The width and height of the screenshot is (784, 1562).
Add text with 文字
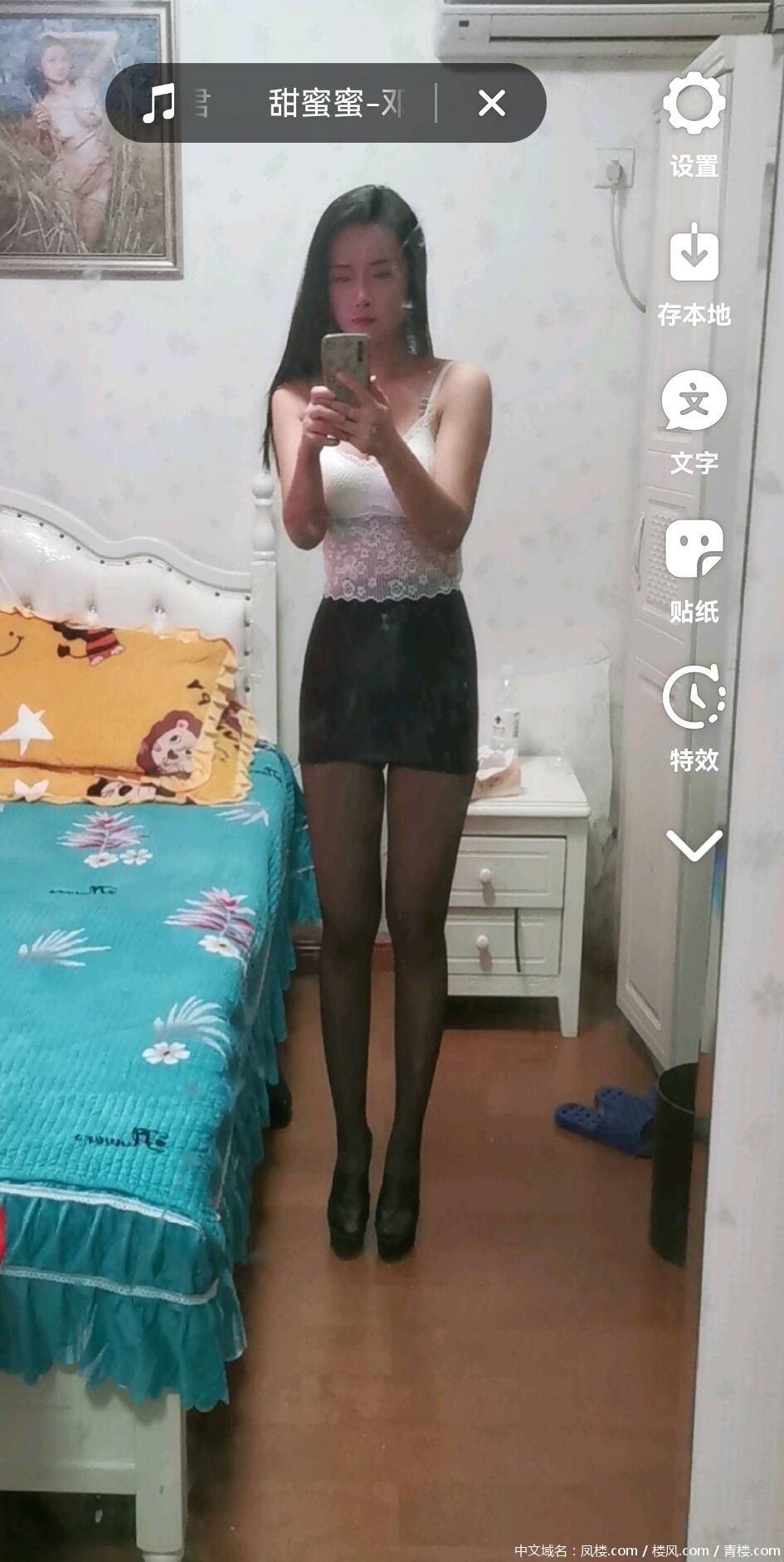[x=694, y=420]
